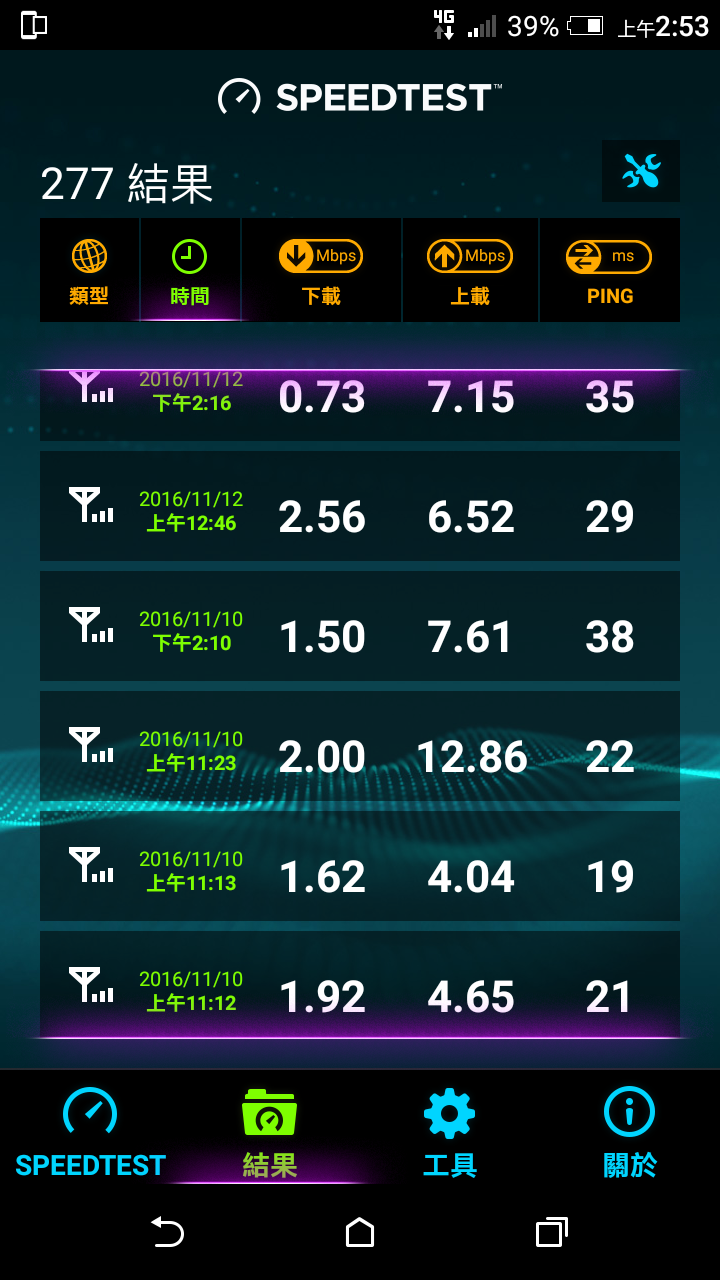This screenshot has height=1280, width=720.
Task: Sort results by 下載 speed
Action: pos(321,271)
